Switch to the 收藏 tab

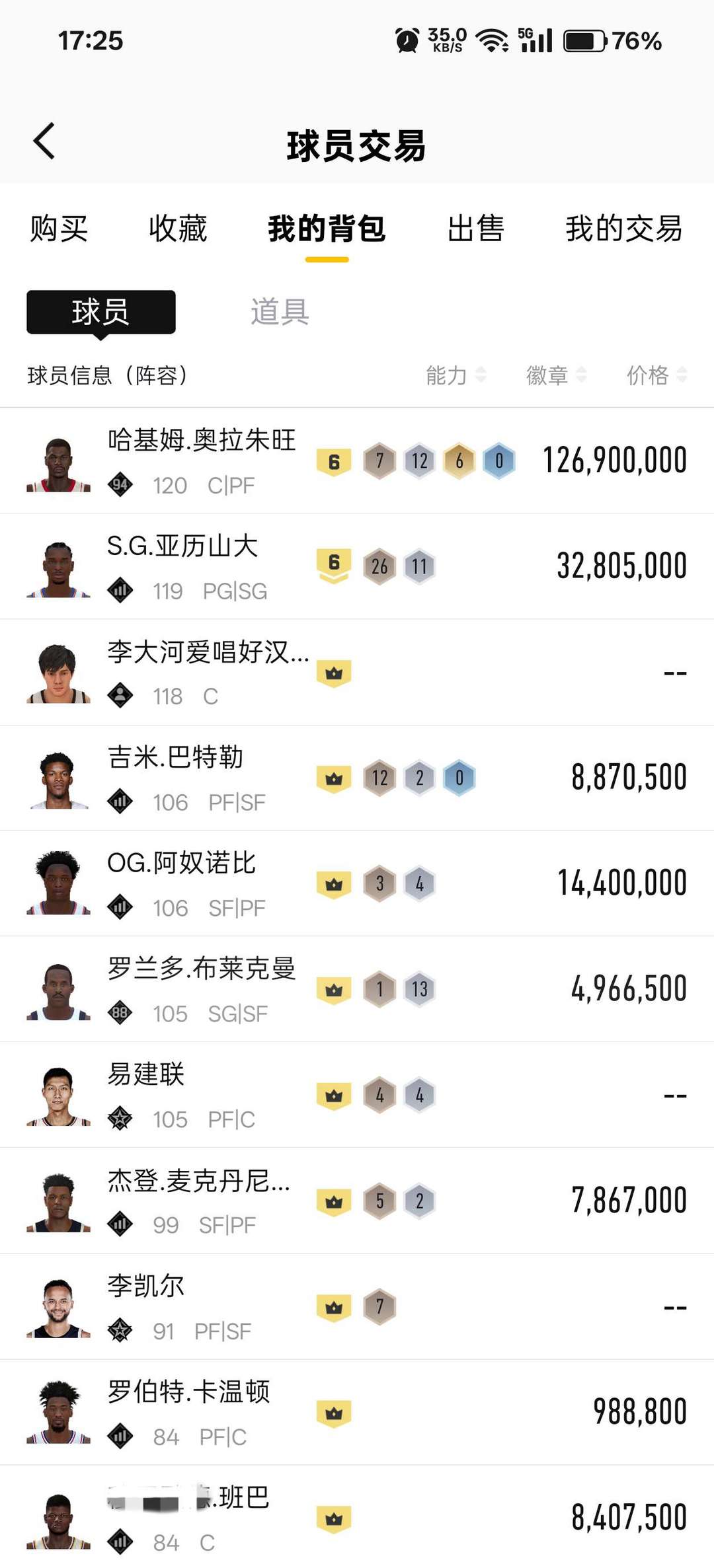tap(178, 229)
